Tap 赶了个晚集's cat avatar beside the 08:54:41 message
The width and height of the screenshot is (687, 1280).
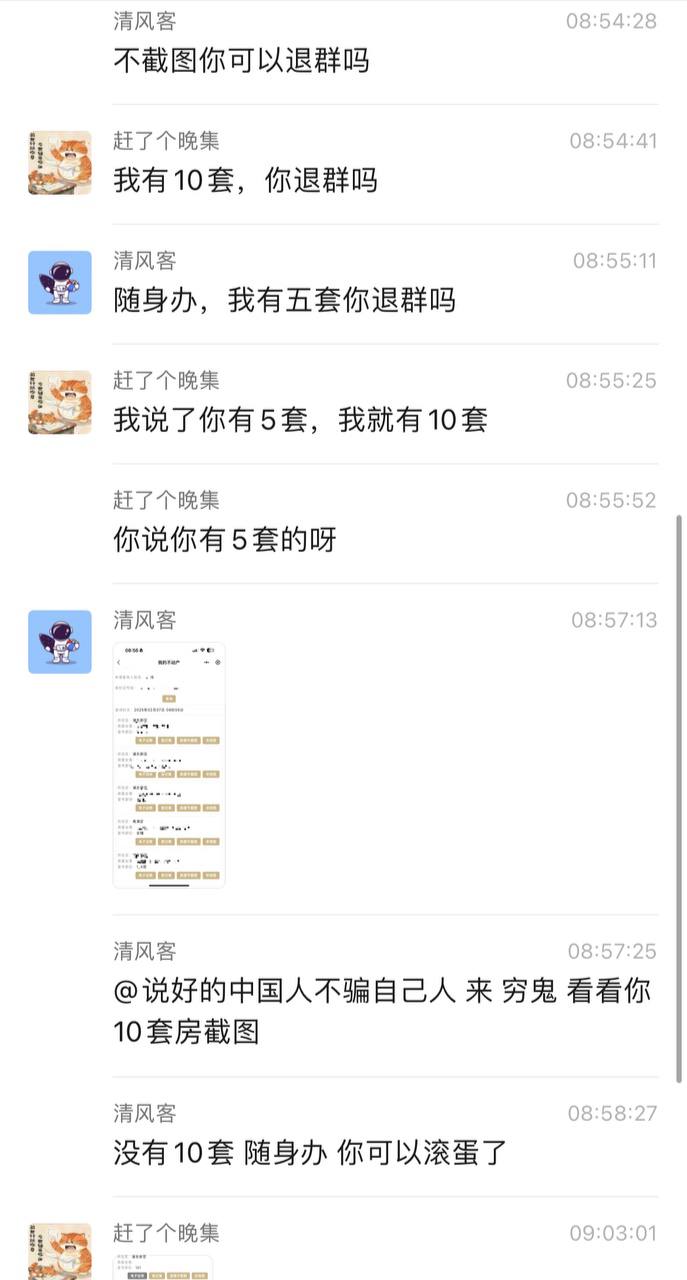(60, 162)
